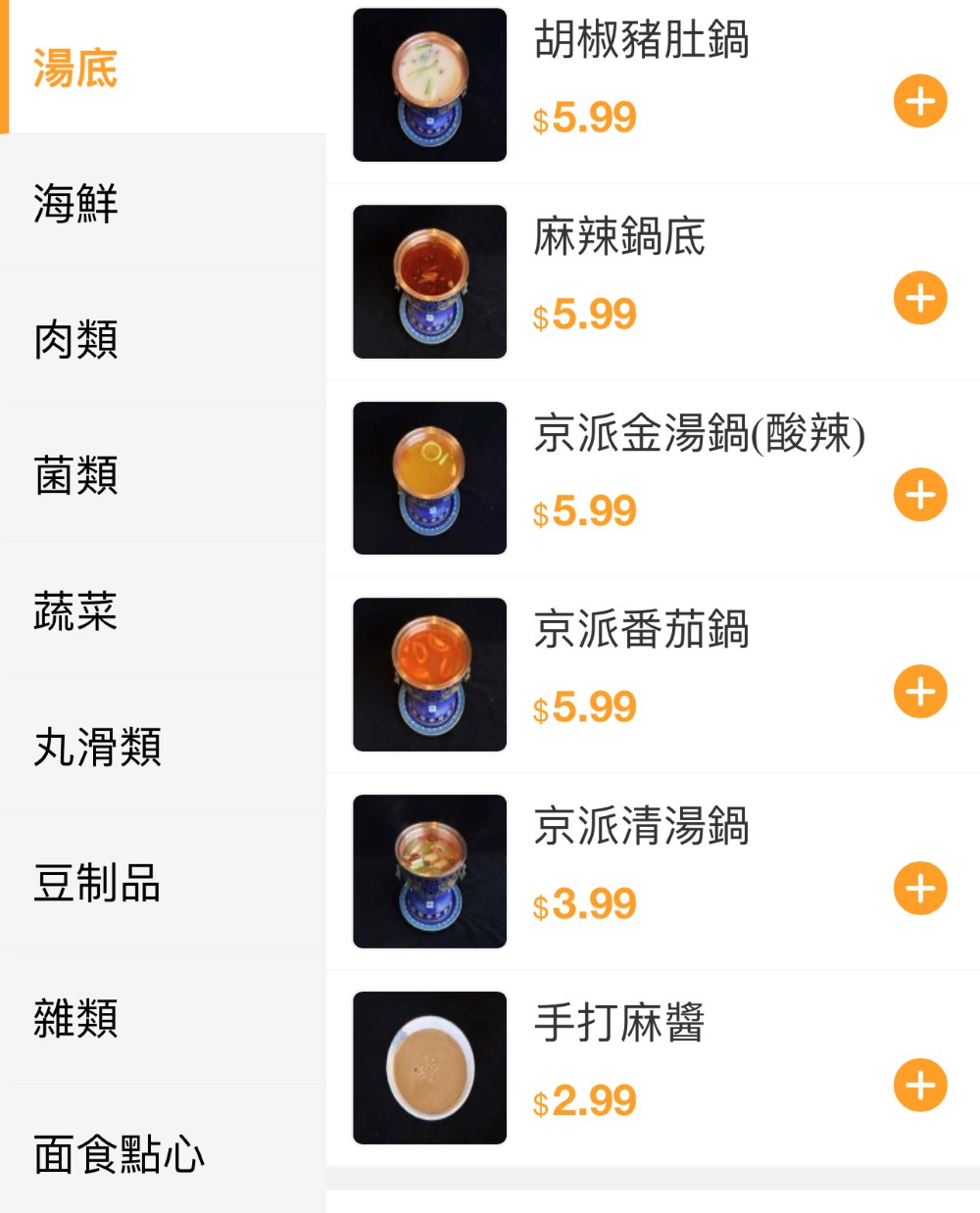Switch to the 海鮮 category
980x1213 pixels.
(x=76, y=204)
